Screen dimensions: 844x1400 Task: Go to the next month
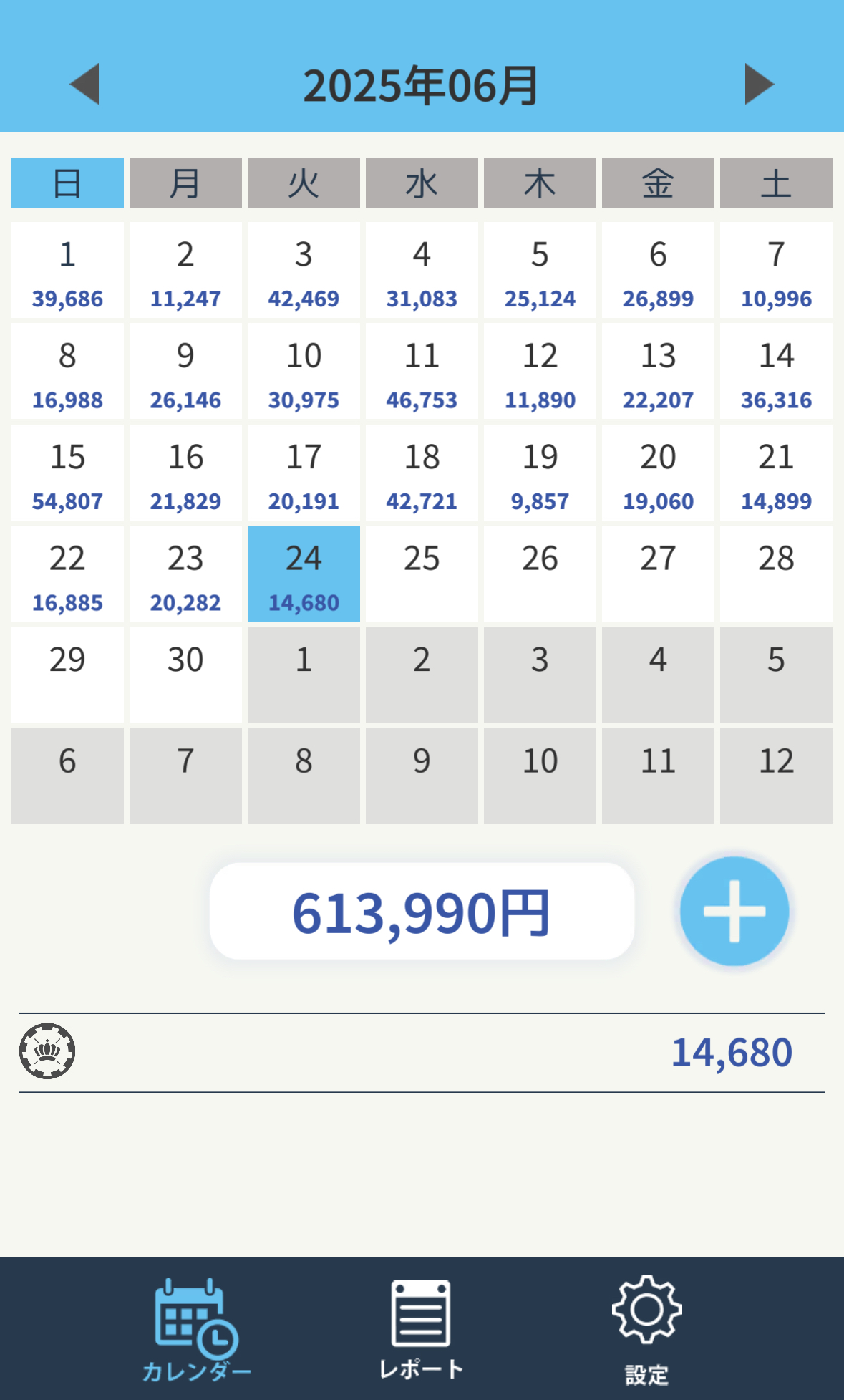tap(759, 85)
